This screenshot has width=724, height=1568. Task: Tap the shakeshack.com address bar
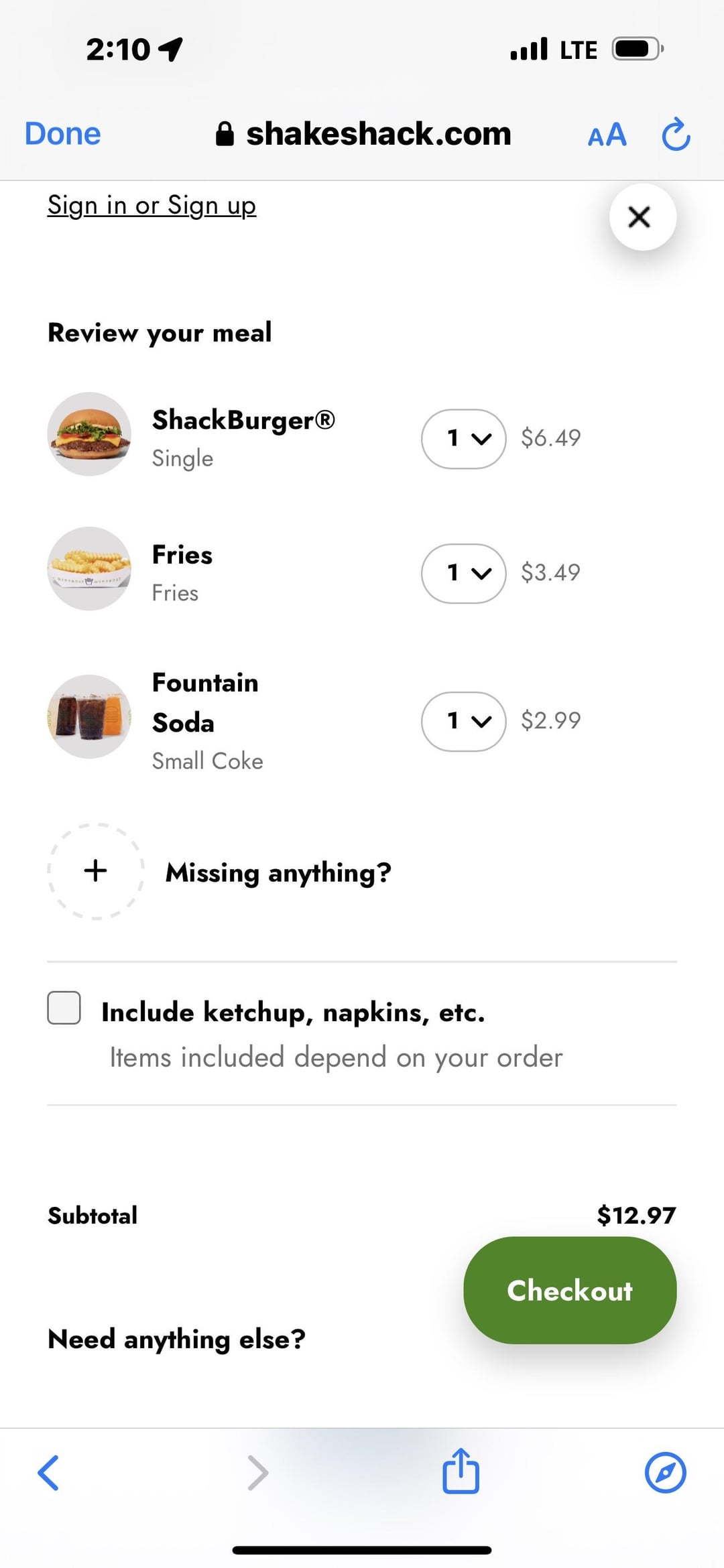pos(363,134)
